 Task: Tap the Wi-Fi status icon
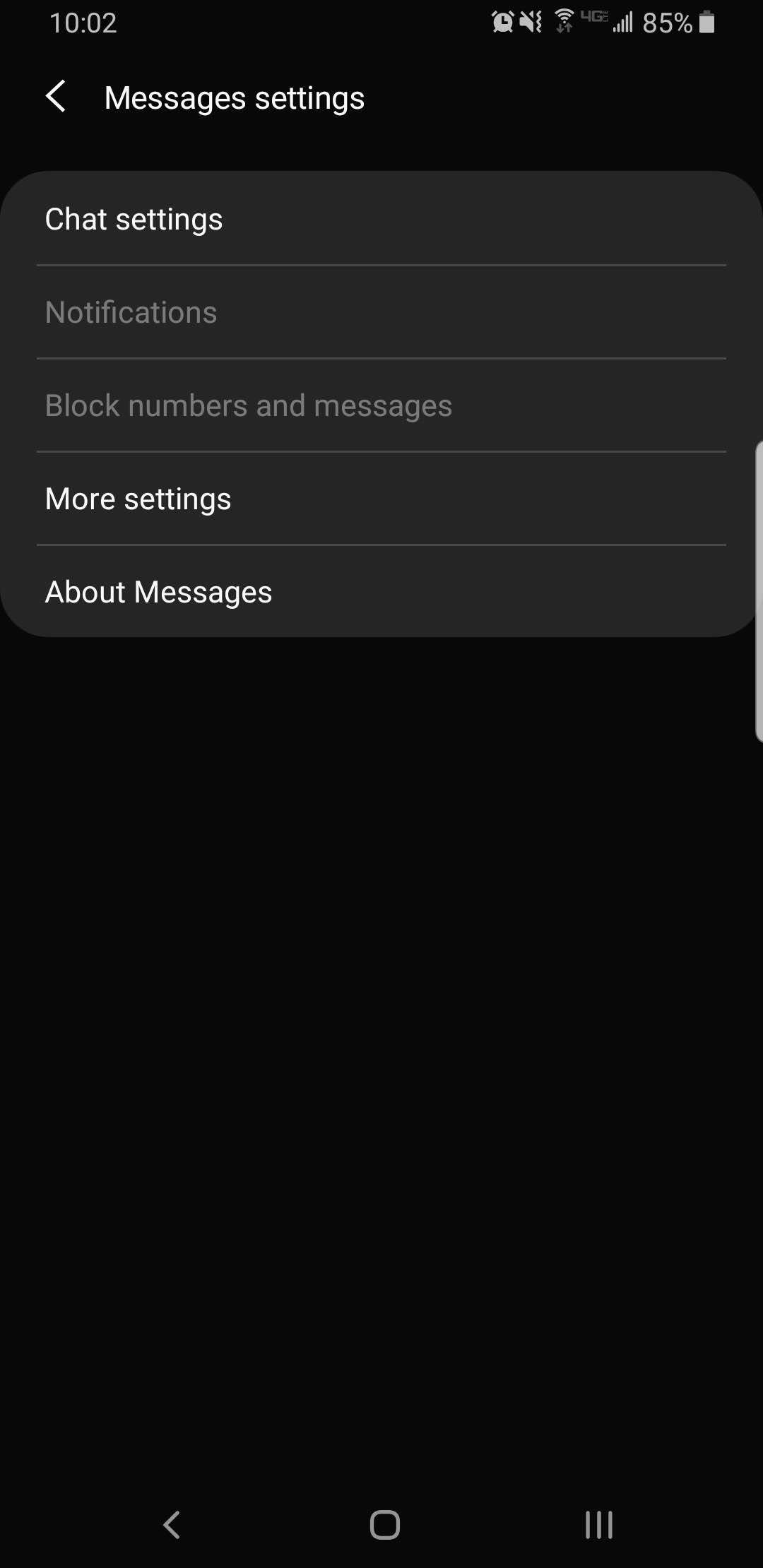[x=563, y=21]
